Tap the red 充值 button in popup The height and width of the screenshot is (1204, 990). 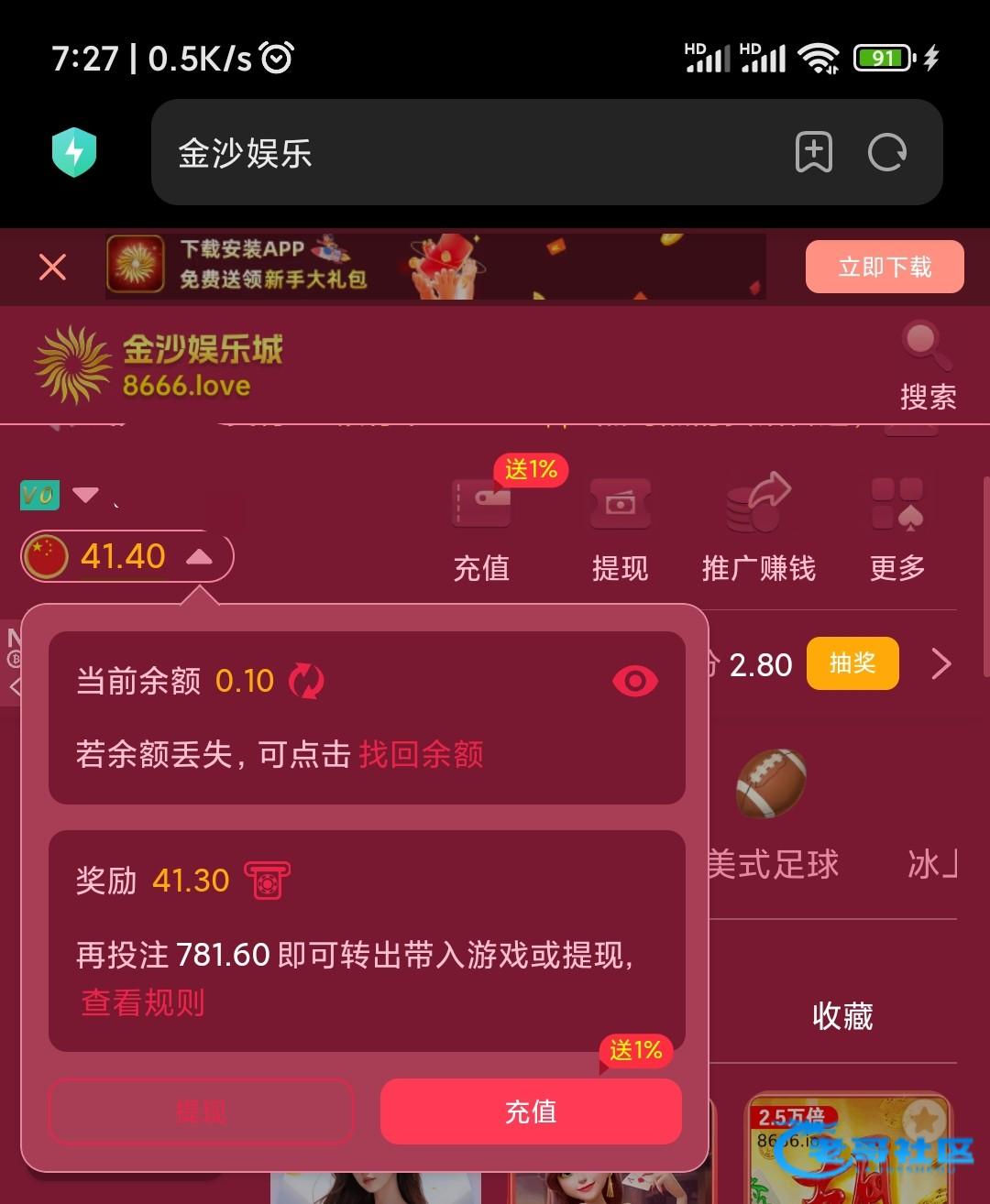531,1111
